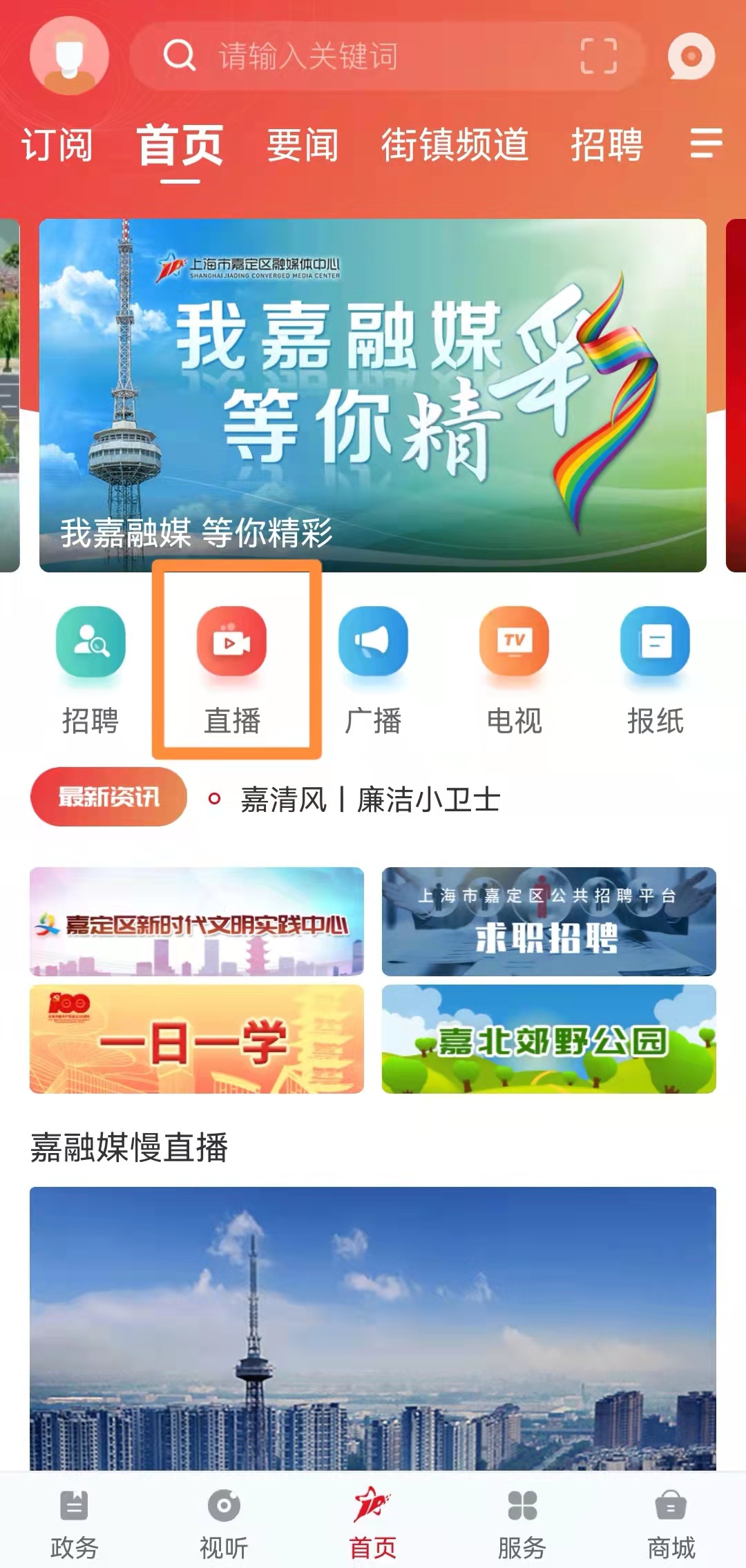This screenshot has height=1568, width=746.
Task: Open the 服务 services icon
Action: [x=522, y=1516]
